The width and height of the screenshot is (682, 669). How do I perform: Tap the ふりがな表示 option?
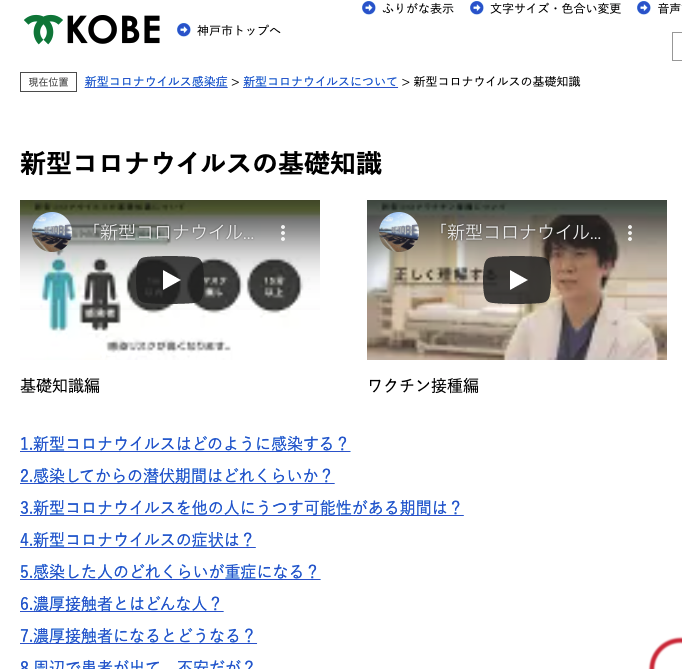tap(417, 8)
